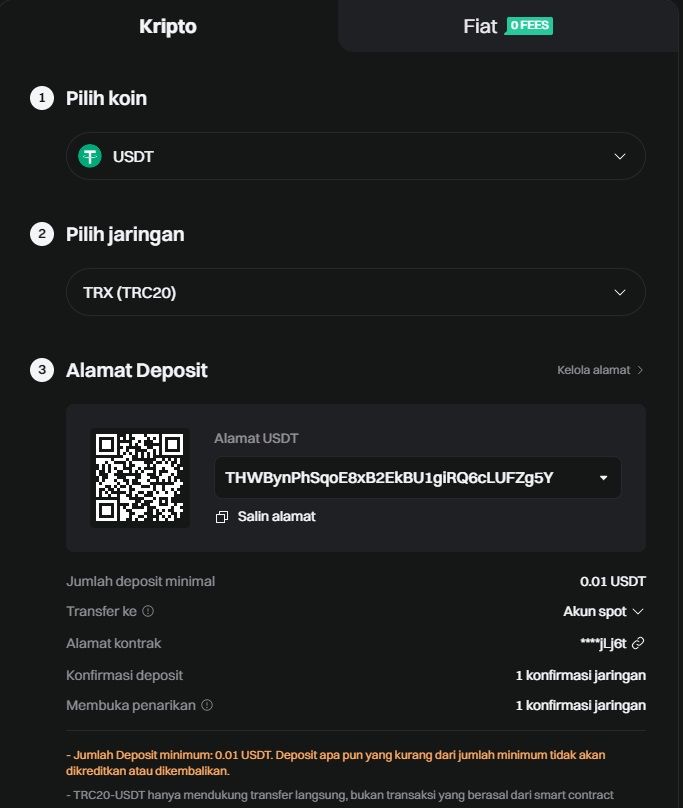The image size is (683, 808).
Task: Expand the USDT deposit address dropdown
Action: pos(603,478)
